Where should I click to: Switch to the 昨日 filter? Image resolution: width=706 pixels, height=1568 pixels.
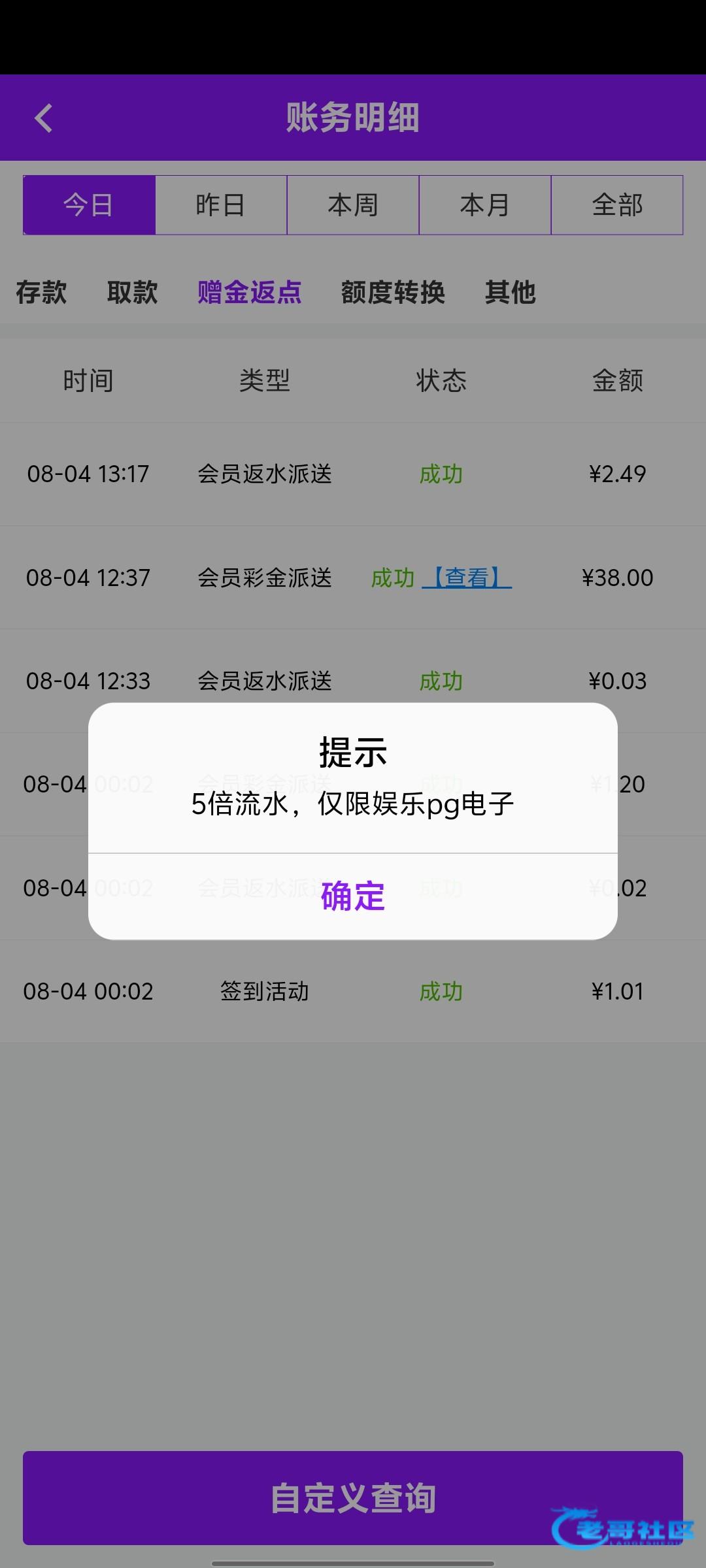click(221, 205)
